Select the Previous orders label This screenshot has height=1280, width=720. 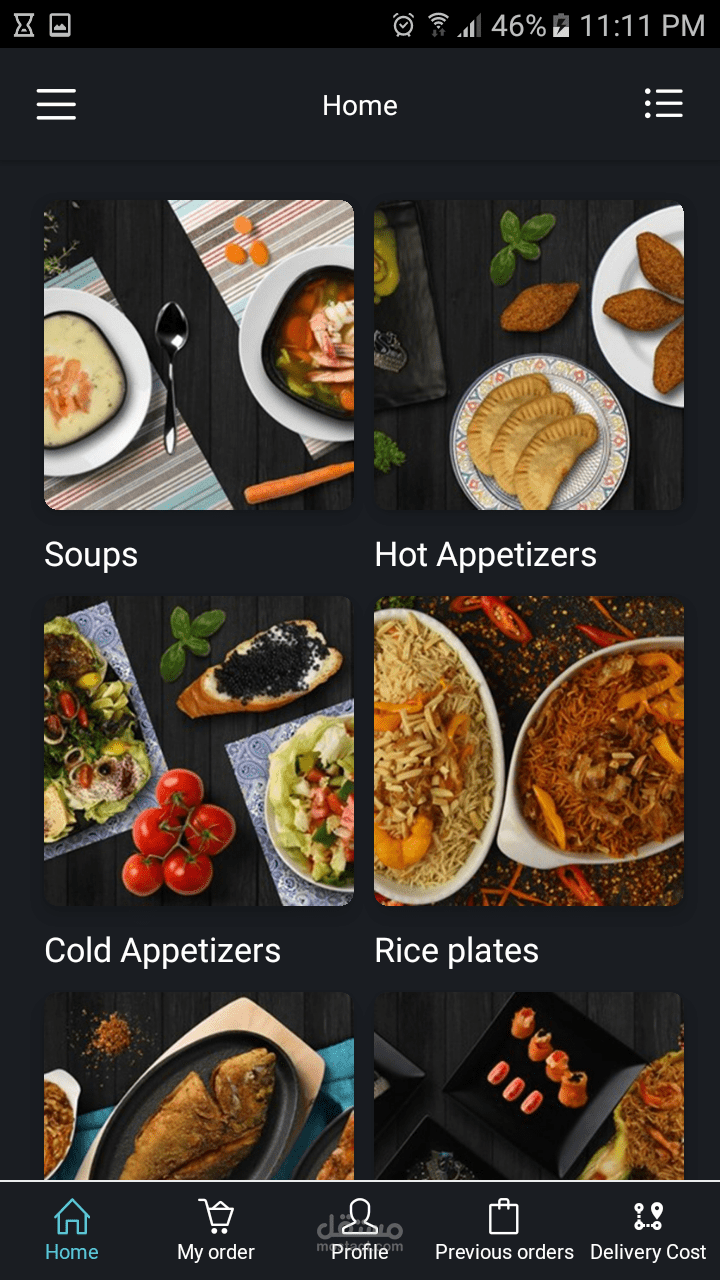(x=504, y=1252)
